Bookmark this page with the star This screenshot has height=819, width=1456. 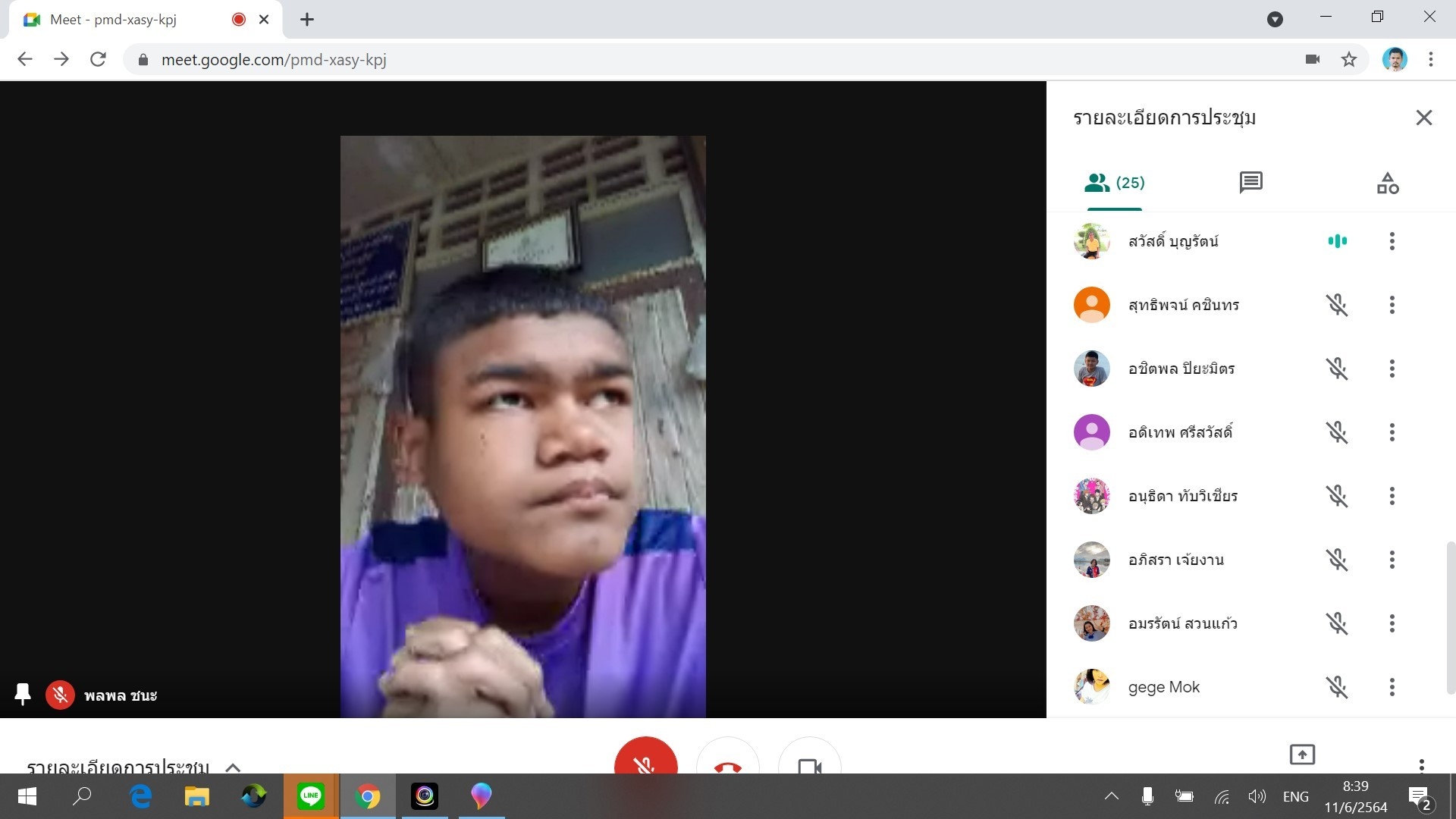[1348, 59]
